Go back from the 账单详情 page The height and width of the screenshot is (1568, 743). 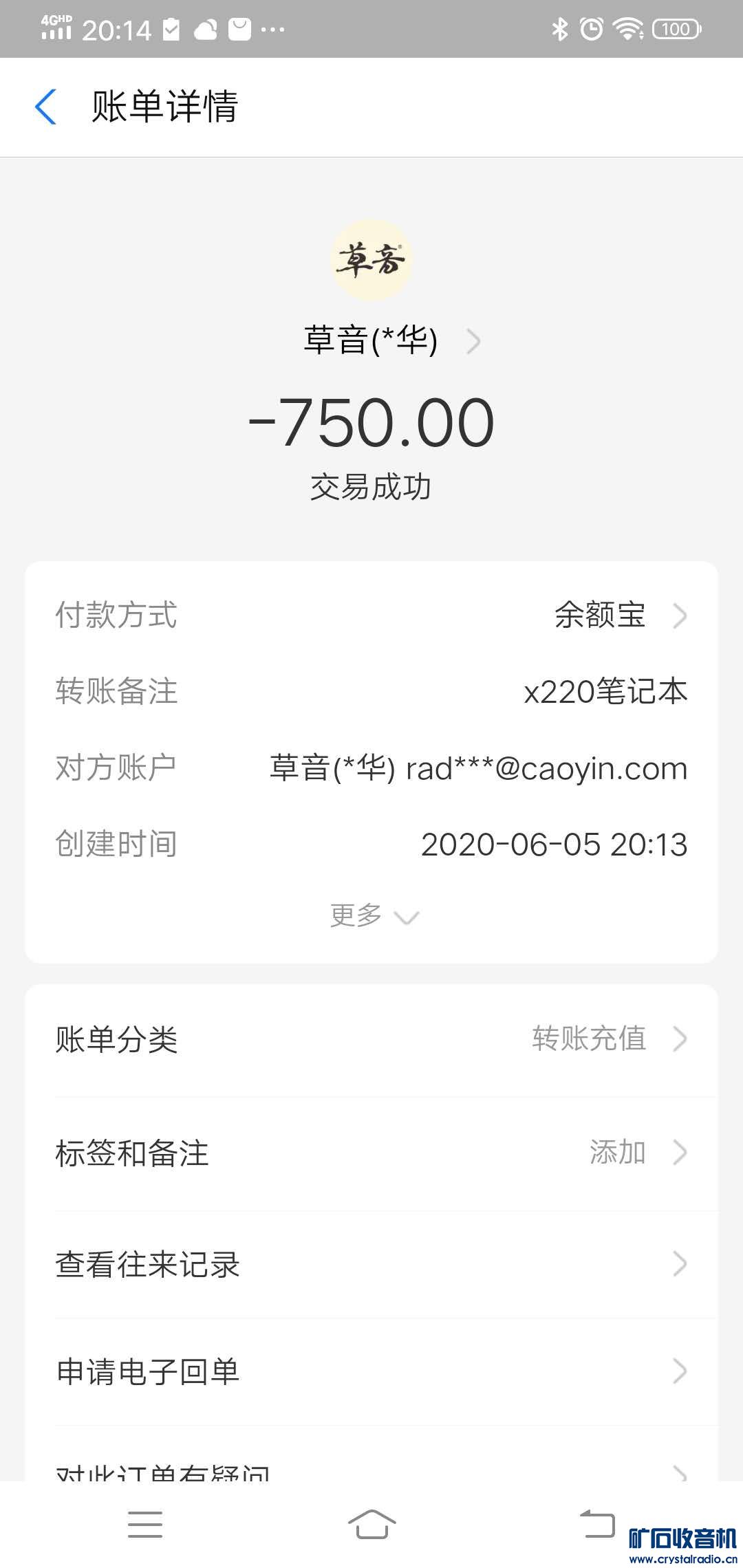point(45,107)
